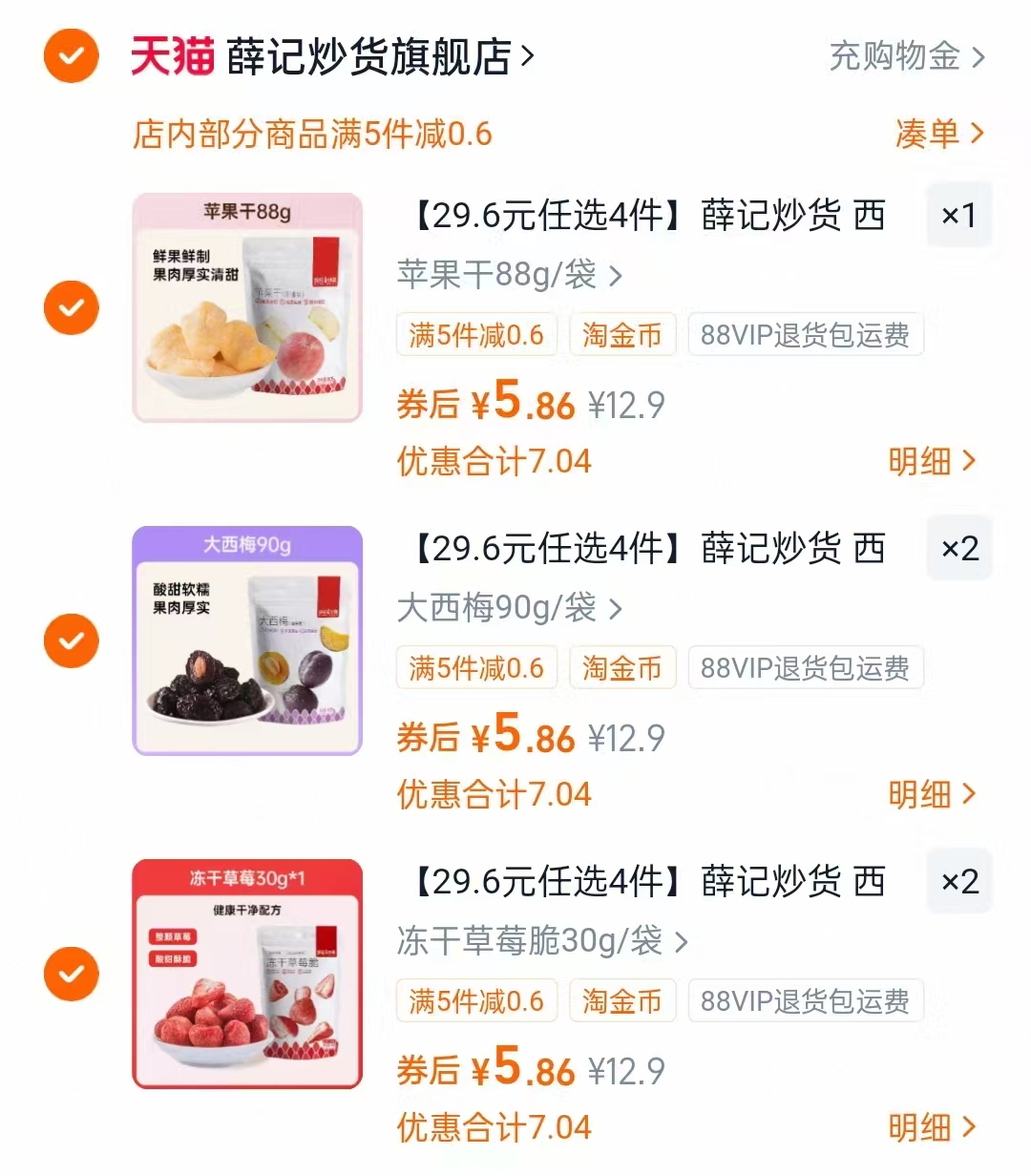
Task: Uncheck the 大西梅90g item selection circle
Action: point(72,640)
